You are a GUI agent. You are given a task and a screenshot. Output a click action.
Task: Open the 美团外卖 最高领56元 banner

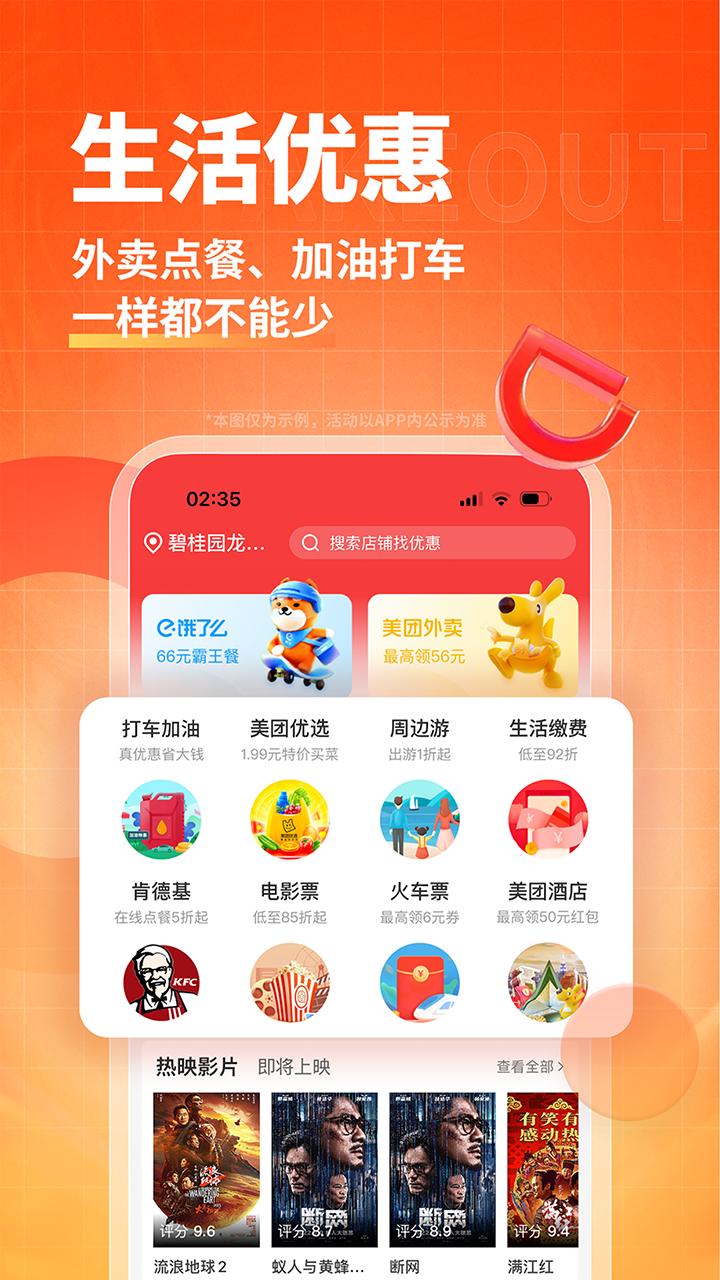tap(473, 638)
